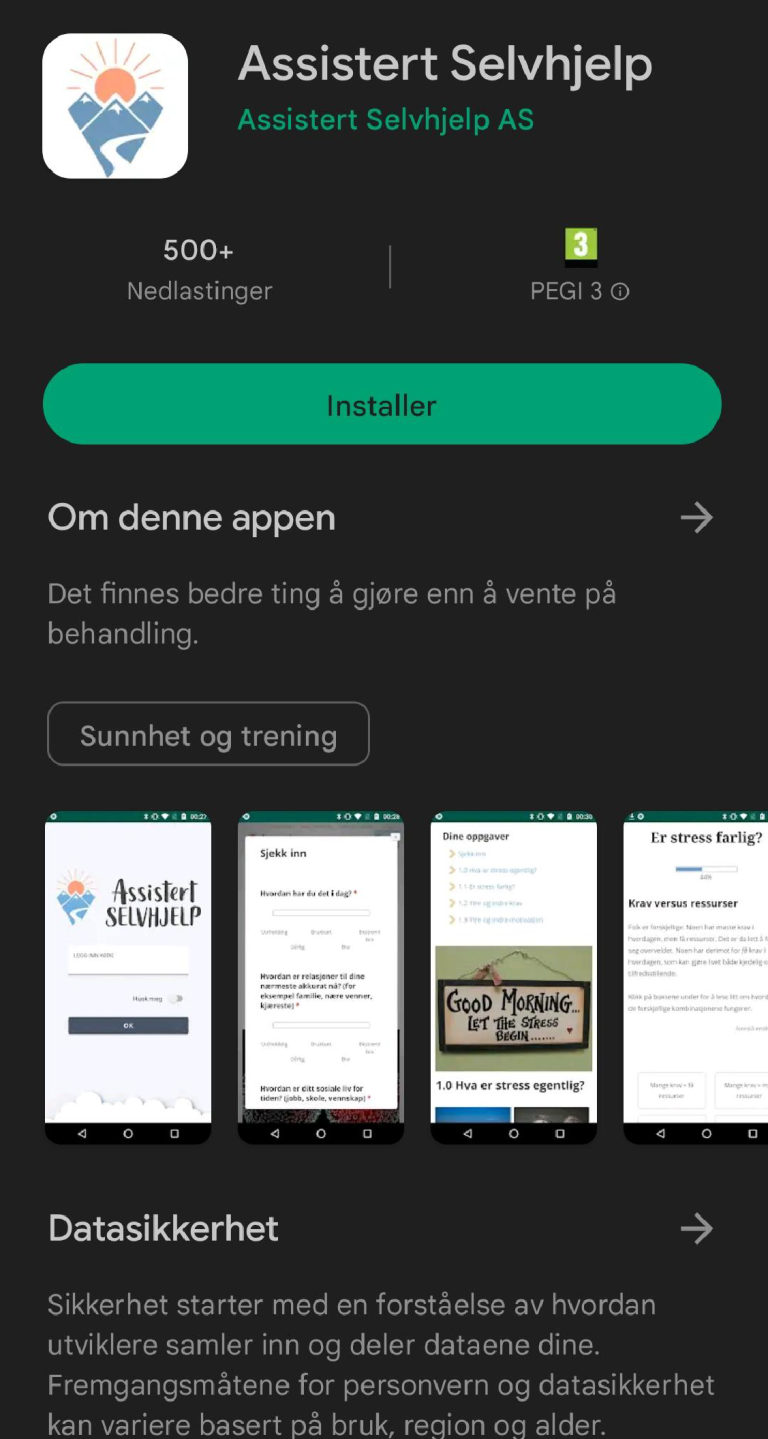Expand Om denne appen arrow
Screen dimensions: 768x1439
pyautogui.click(x=696, y=518)
